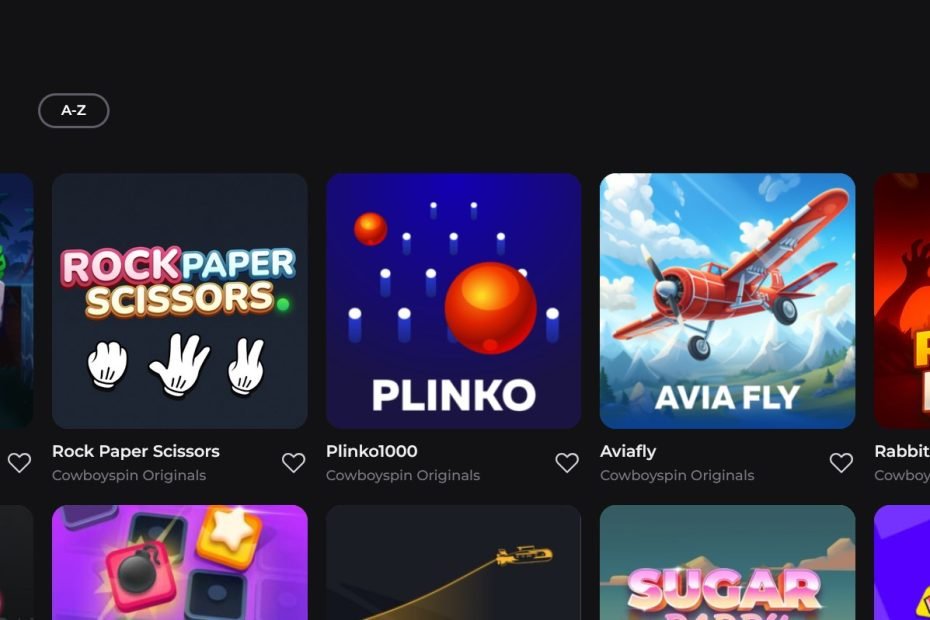Open the bomb and star blocks game
The image size is (930, 620).
(179, 565)
